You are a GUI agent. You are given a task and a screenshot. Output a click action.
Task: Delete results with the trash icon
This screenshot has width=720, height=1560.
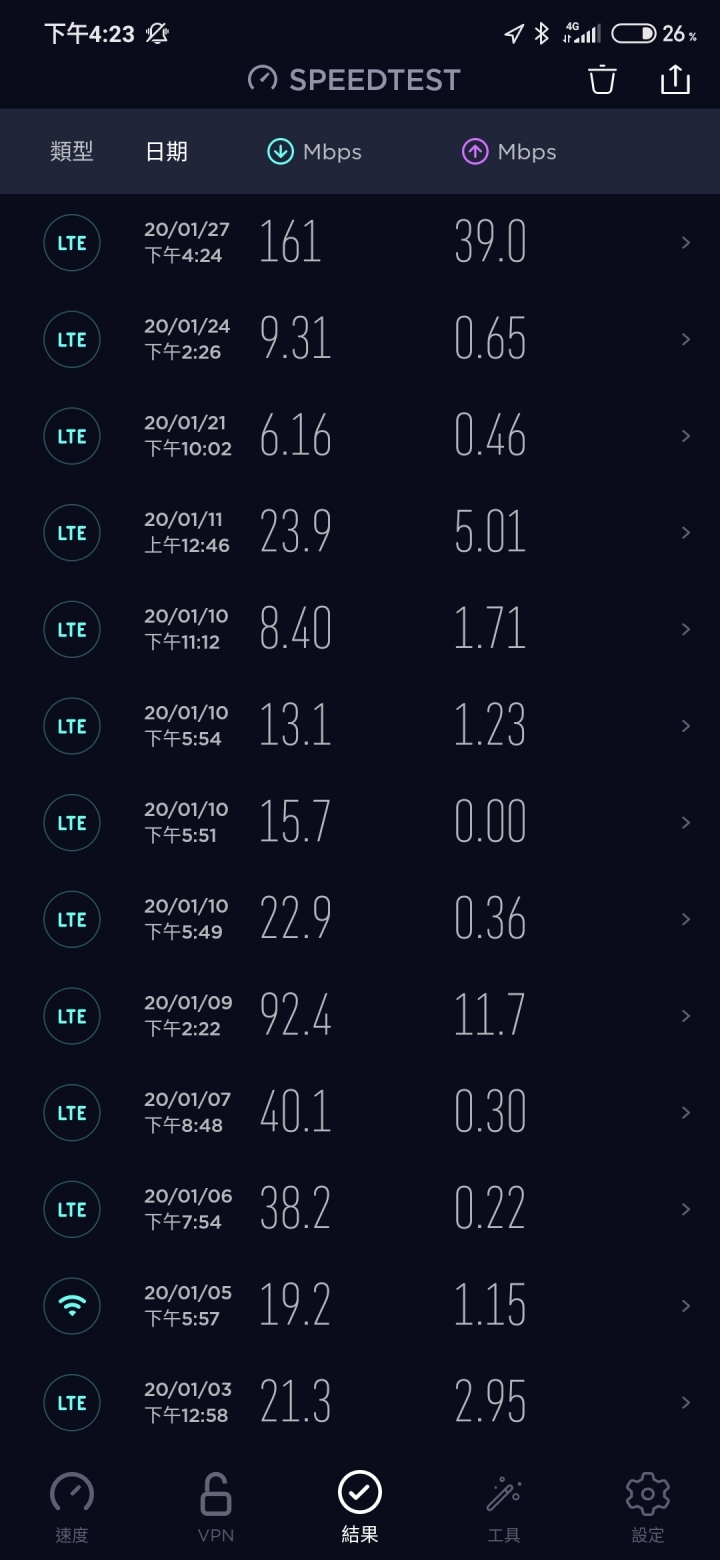click(x=602, y=79)
